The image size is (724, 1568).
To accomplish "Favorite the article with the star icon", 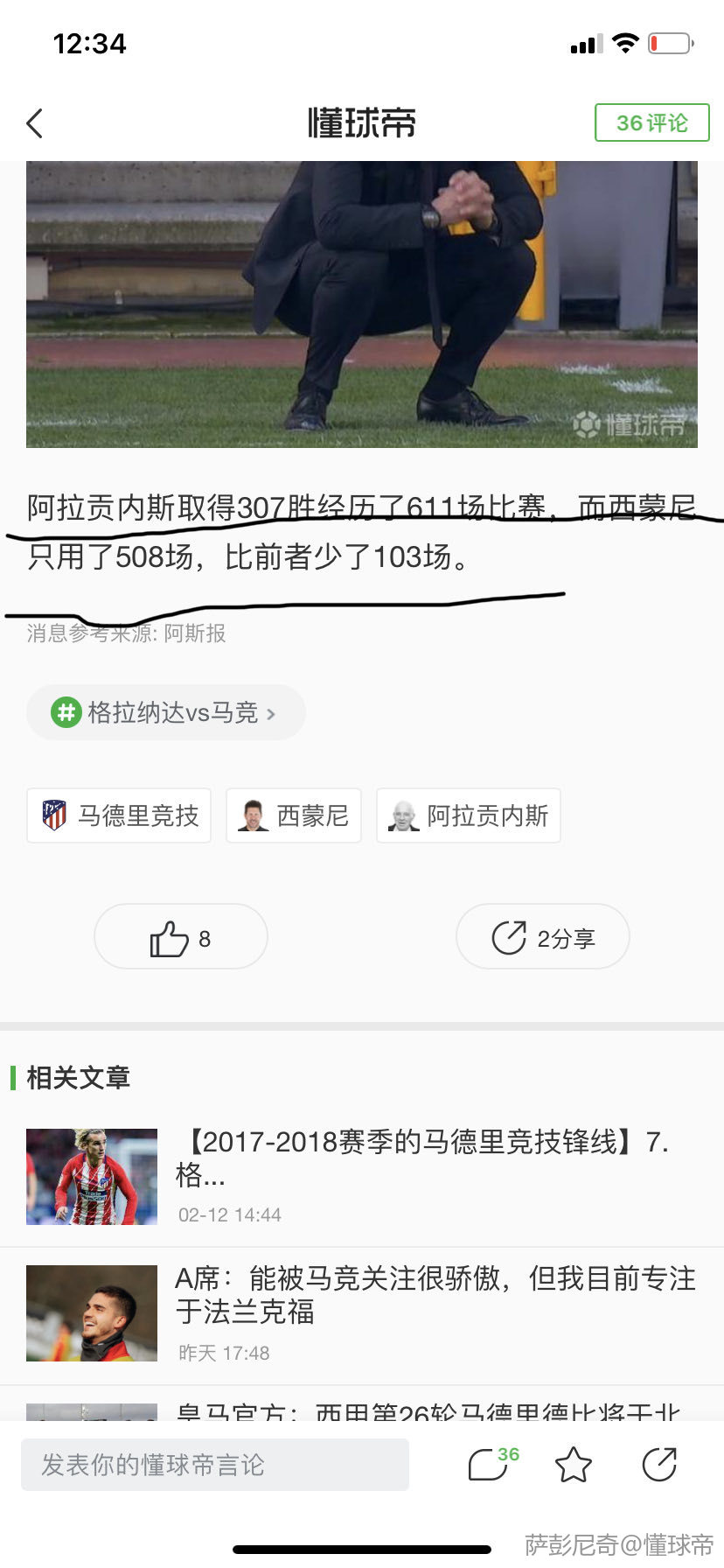I will click(574, 1464).
